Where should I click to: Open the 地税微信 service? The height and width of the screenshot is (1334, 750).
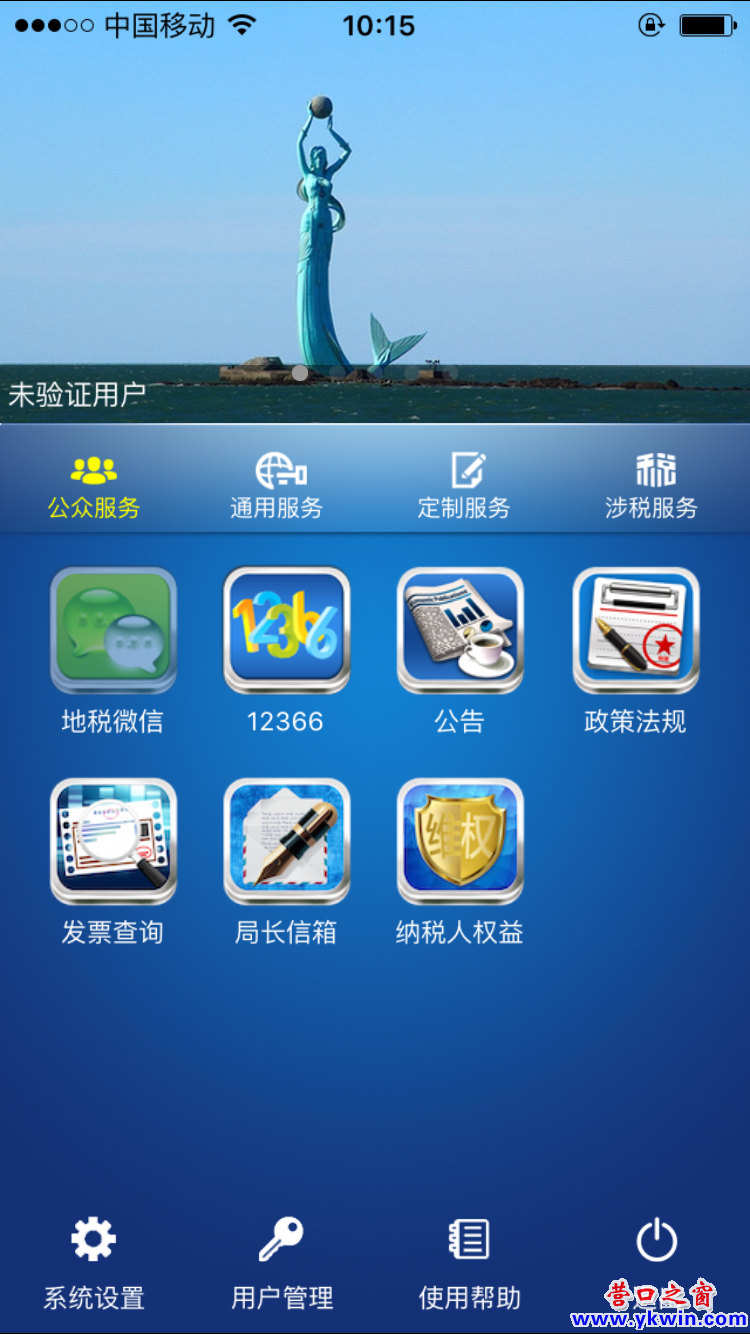pyautogui.click(x=113, y=630)
